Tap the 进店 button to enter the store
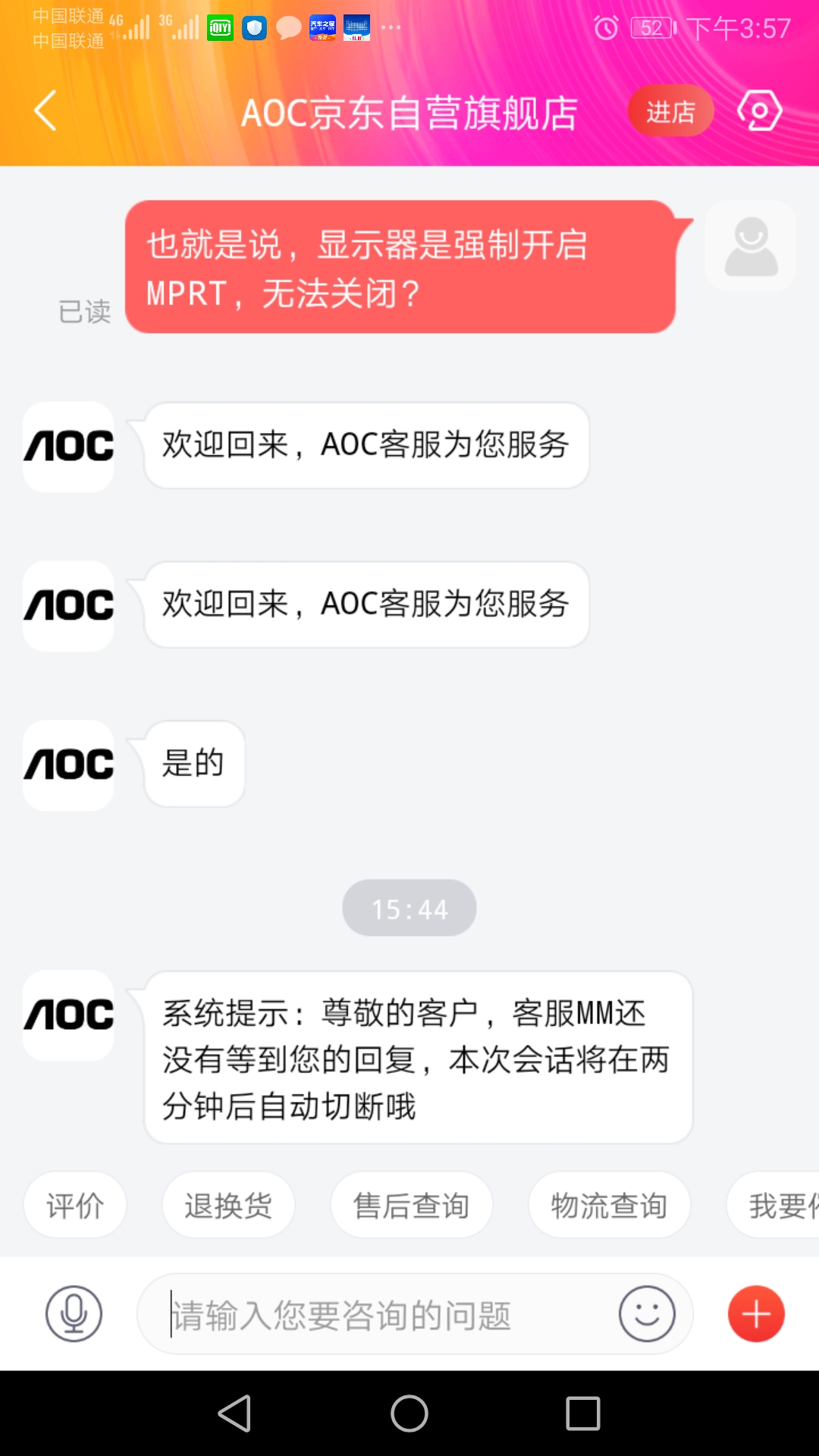 tap(670, 110)
